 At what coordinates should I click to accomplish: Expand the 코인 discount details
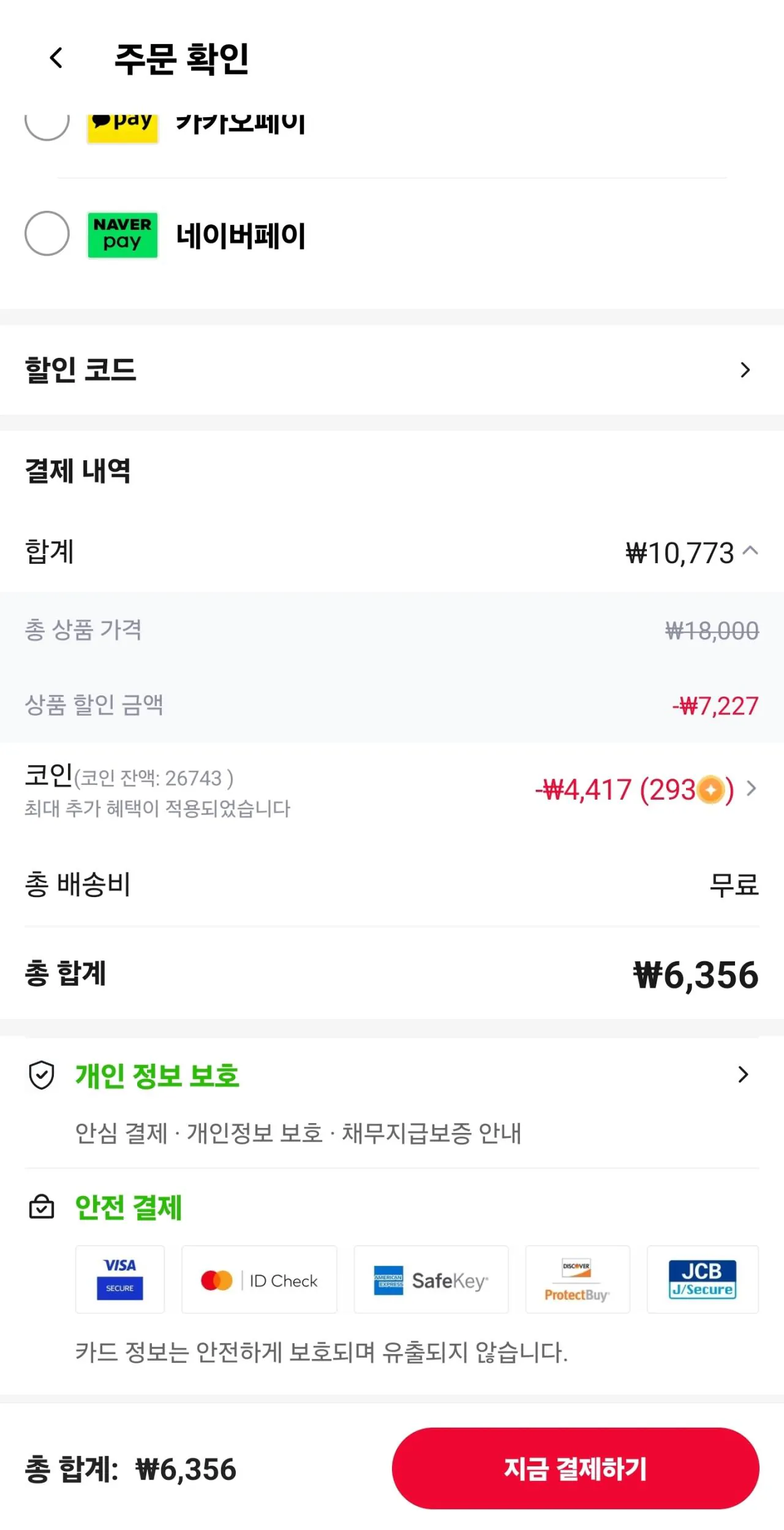coord(751,790)
